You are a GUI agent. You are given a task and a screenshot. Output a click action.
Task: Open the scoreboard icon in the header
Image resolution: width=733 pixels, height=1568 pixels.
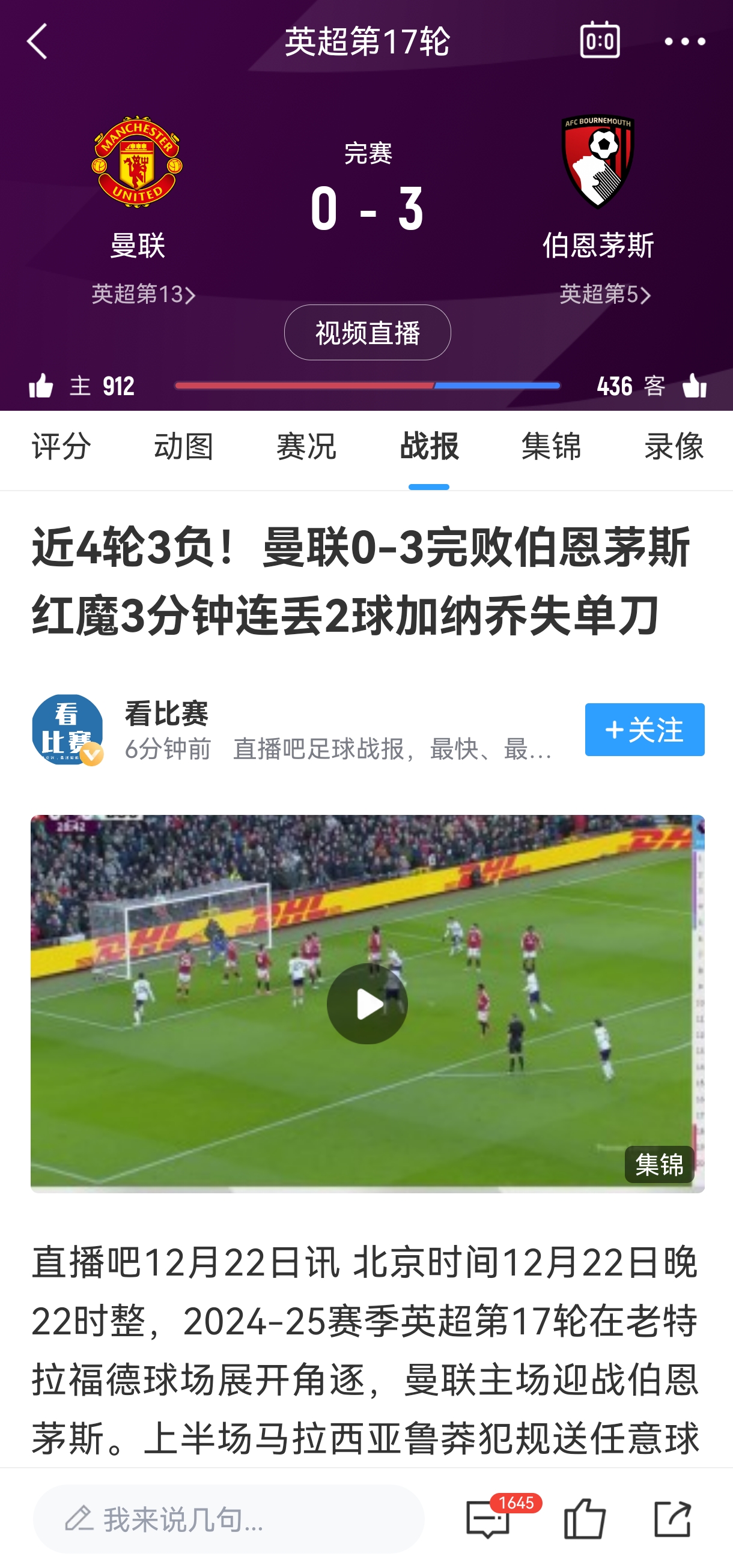pos(600,40)
